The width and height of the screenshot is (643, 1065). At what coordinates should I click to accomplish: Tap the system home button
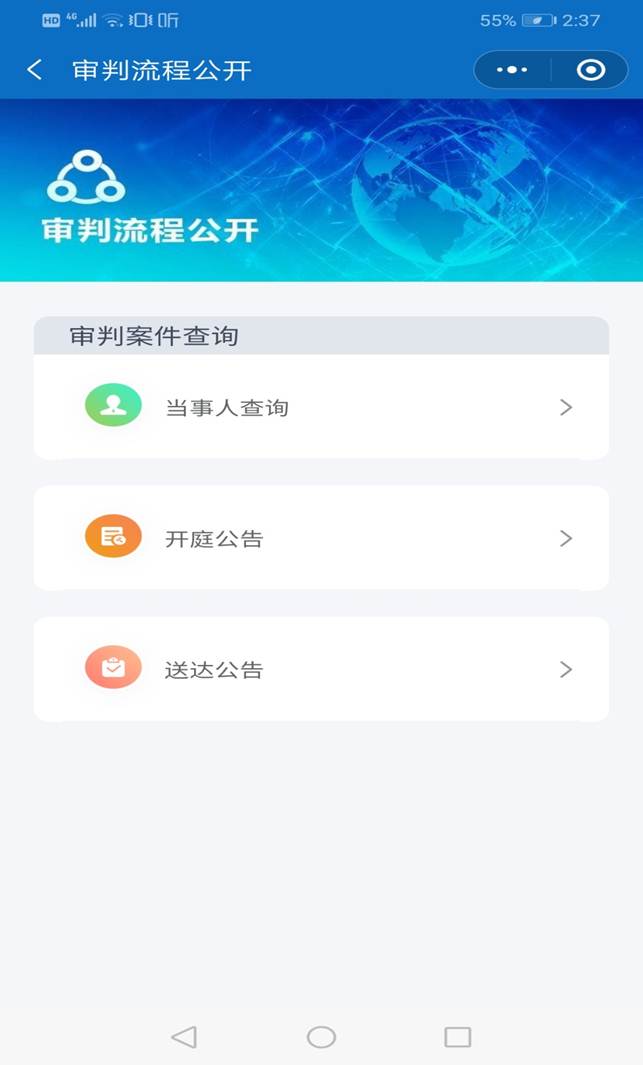tap(321, 1037)
